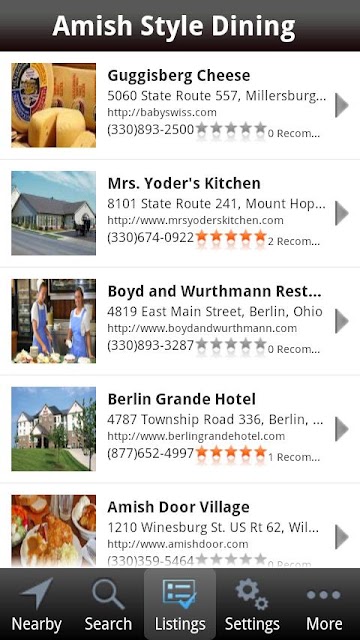
Task: Open the More tab
Action: pyautogui.click(x=324, y=604)
